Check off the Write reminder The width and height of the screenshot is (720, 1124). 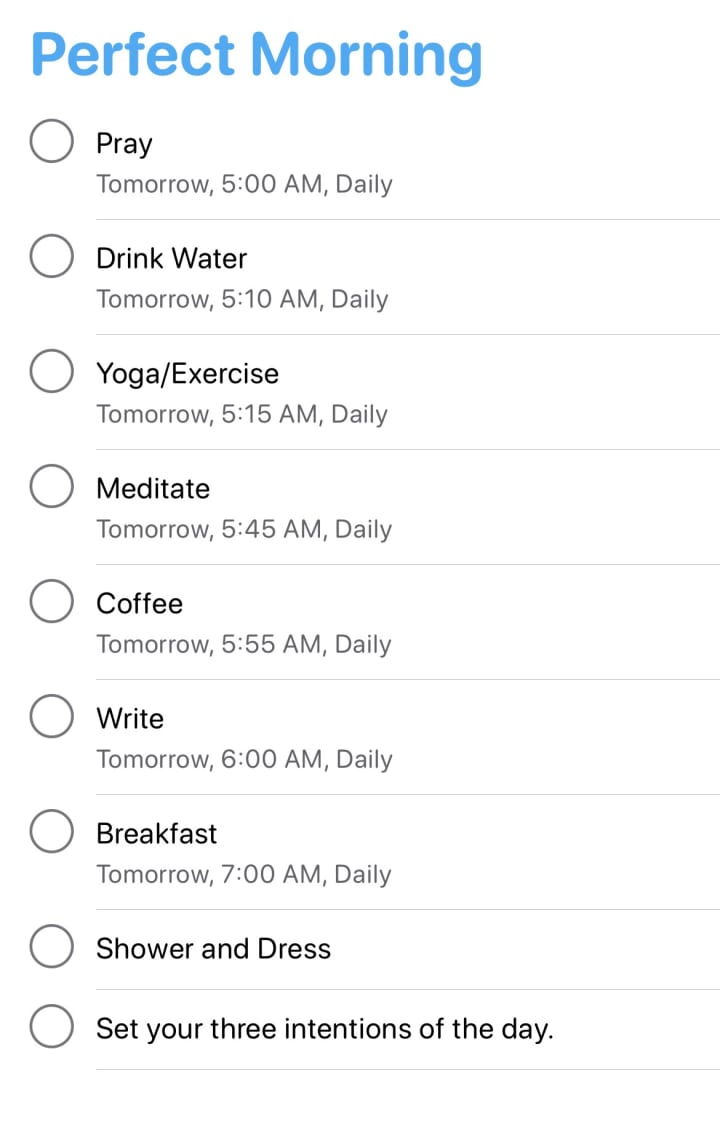pos(51,716)
